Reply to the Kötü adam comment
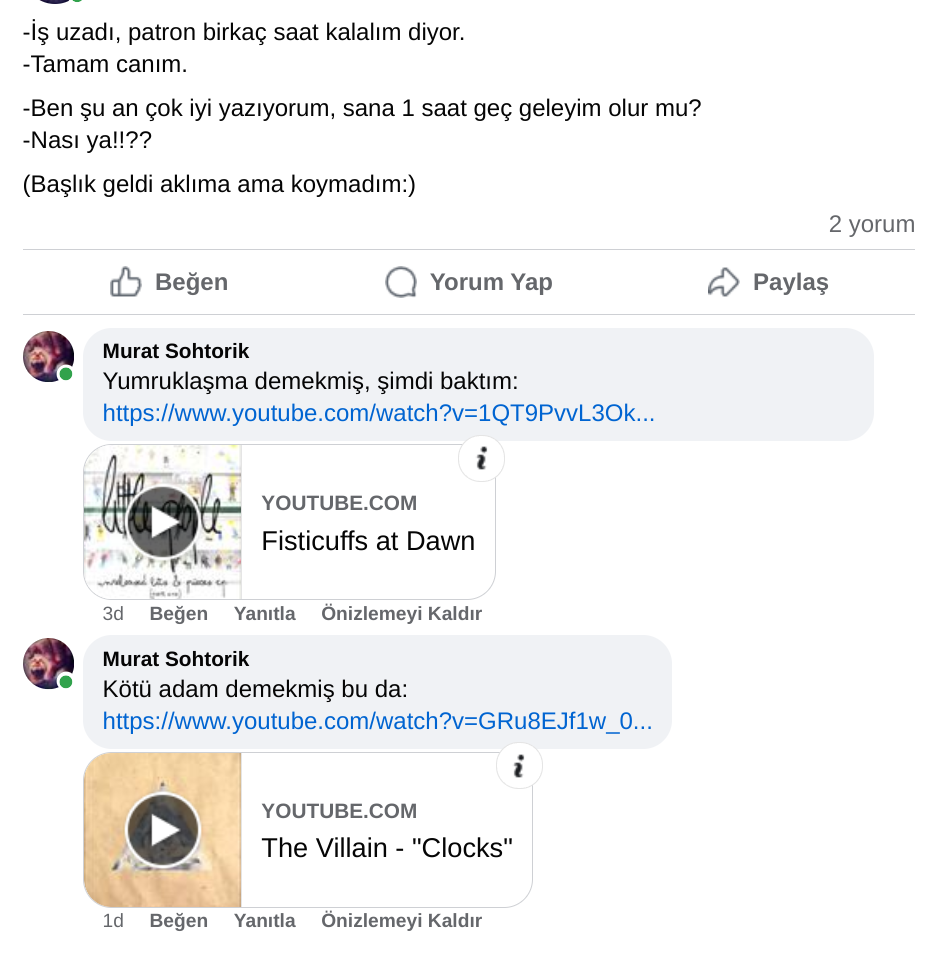The width and height of the screenshot is (925, 957). tap(264, 921)
